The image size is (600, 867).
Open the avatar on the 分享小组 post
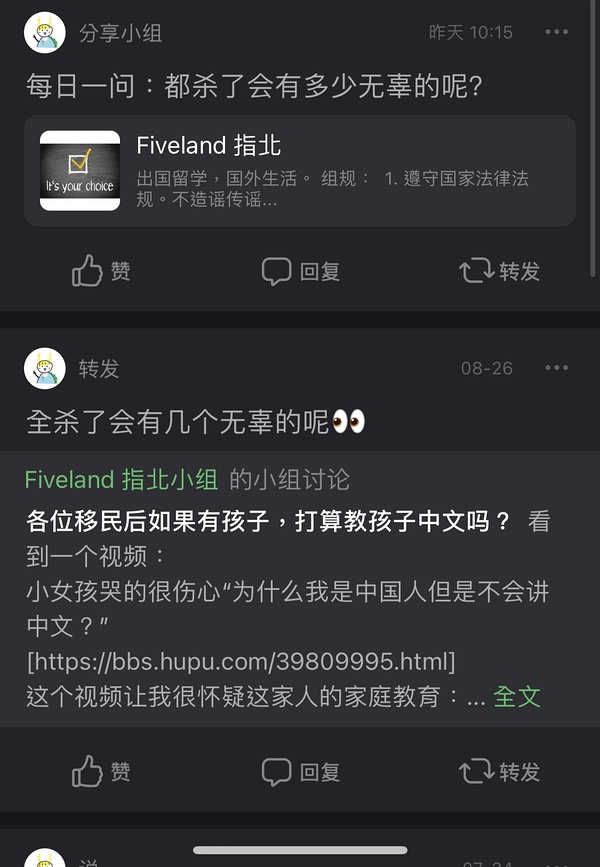[44, 33]
